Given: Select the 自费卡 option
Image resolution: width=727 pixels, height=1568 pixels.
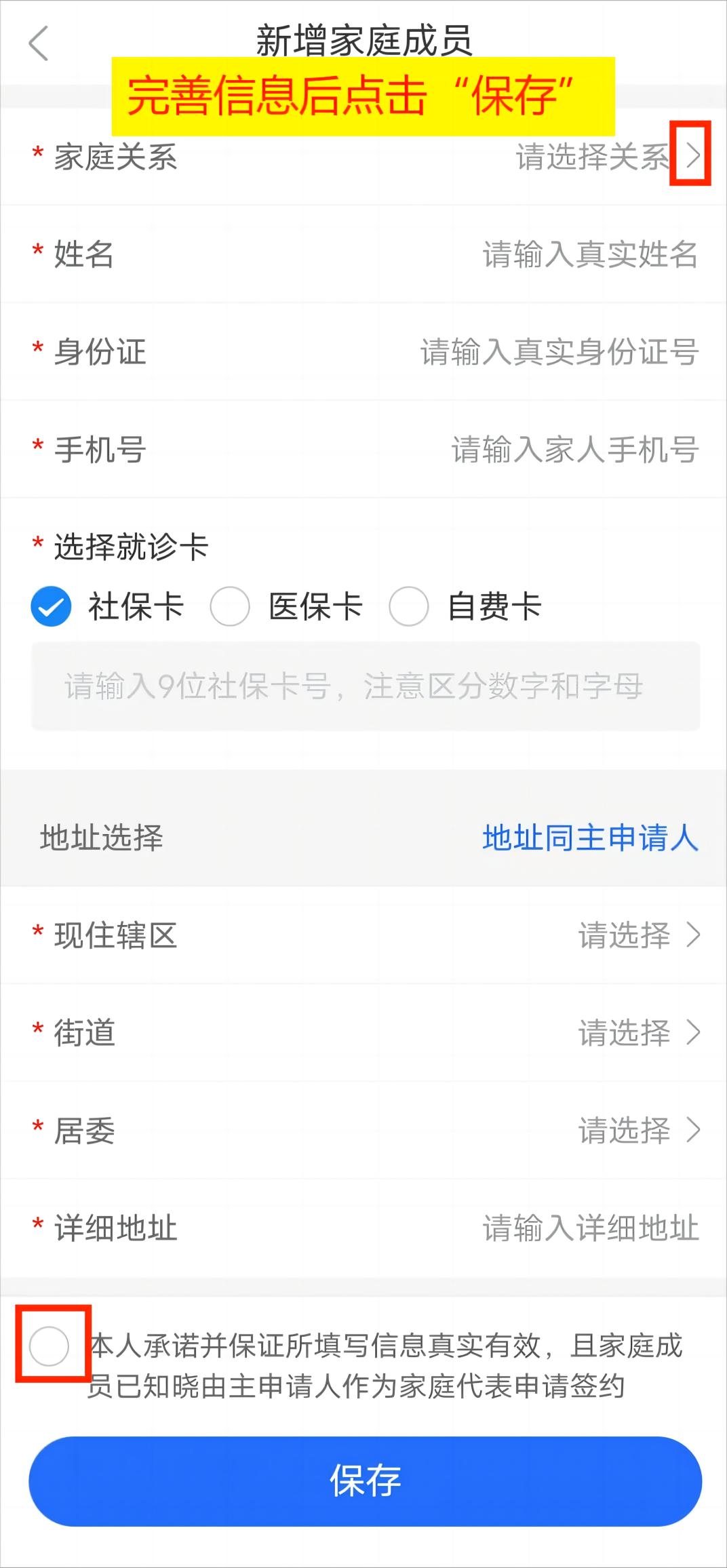Looking at the screenshot, I should (x=408, y=606).
